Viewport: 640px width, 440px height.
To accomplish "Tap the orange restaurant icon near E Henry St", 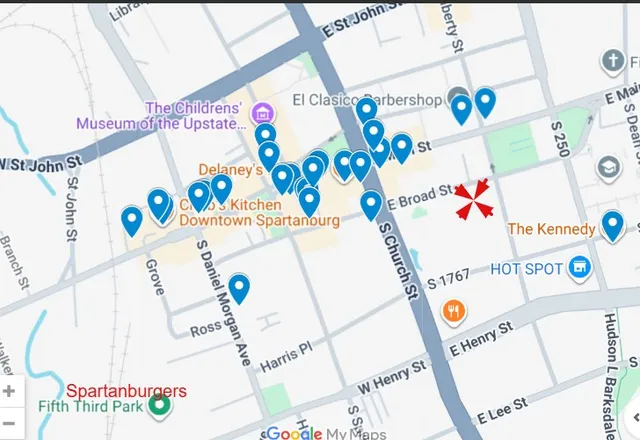I will point(453,311).
